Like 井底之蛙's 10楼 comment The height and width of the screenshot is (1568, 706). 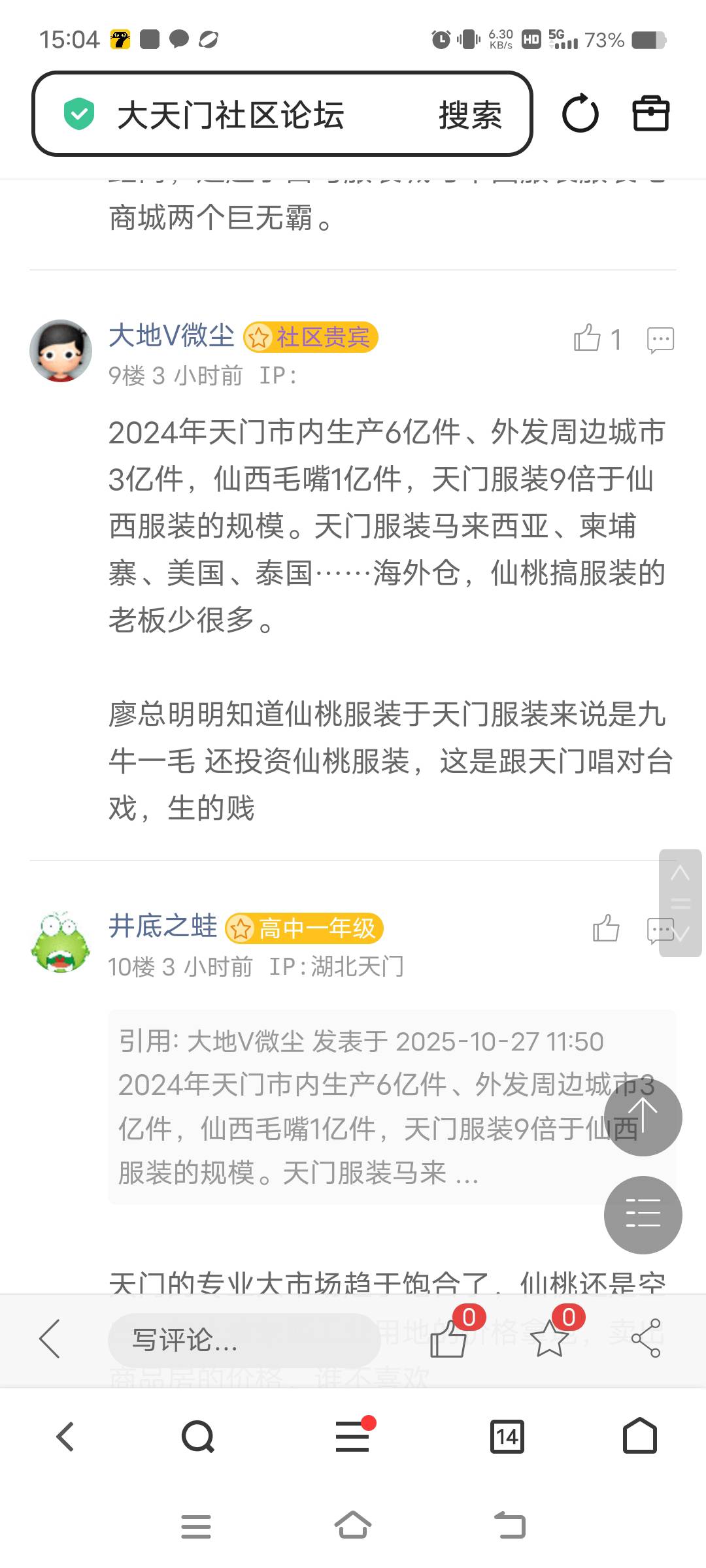(606, 928)
